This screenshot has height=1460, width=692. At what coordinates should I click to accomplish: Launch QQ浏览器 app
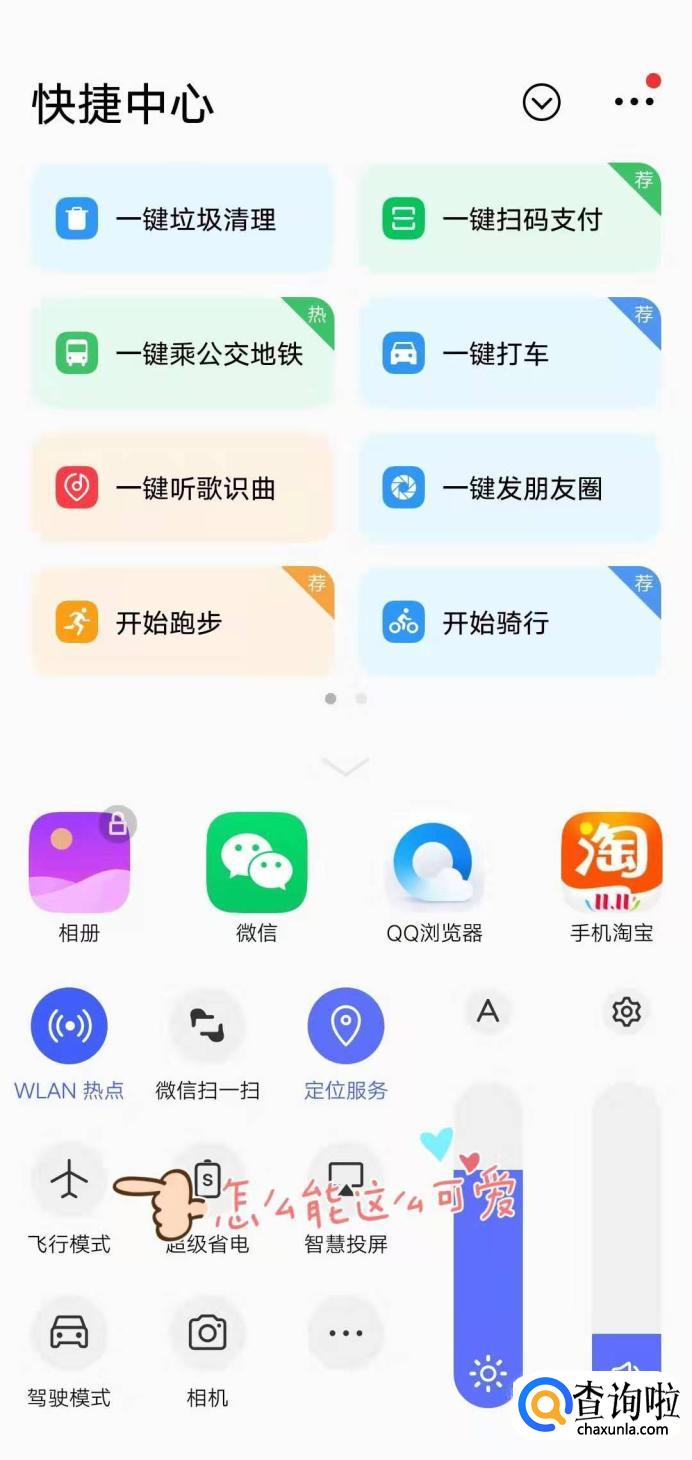[434, 862]
